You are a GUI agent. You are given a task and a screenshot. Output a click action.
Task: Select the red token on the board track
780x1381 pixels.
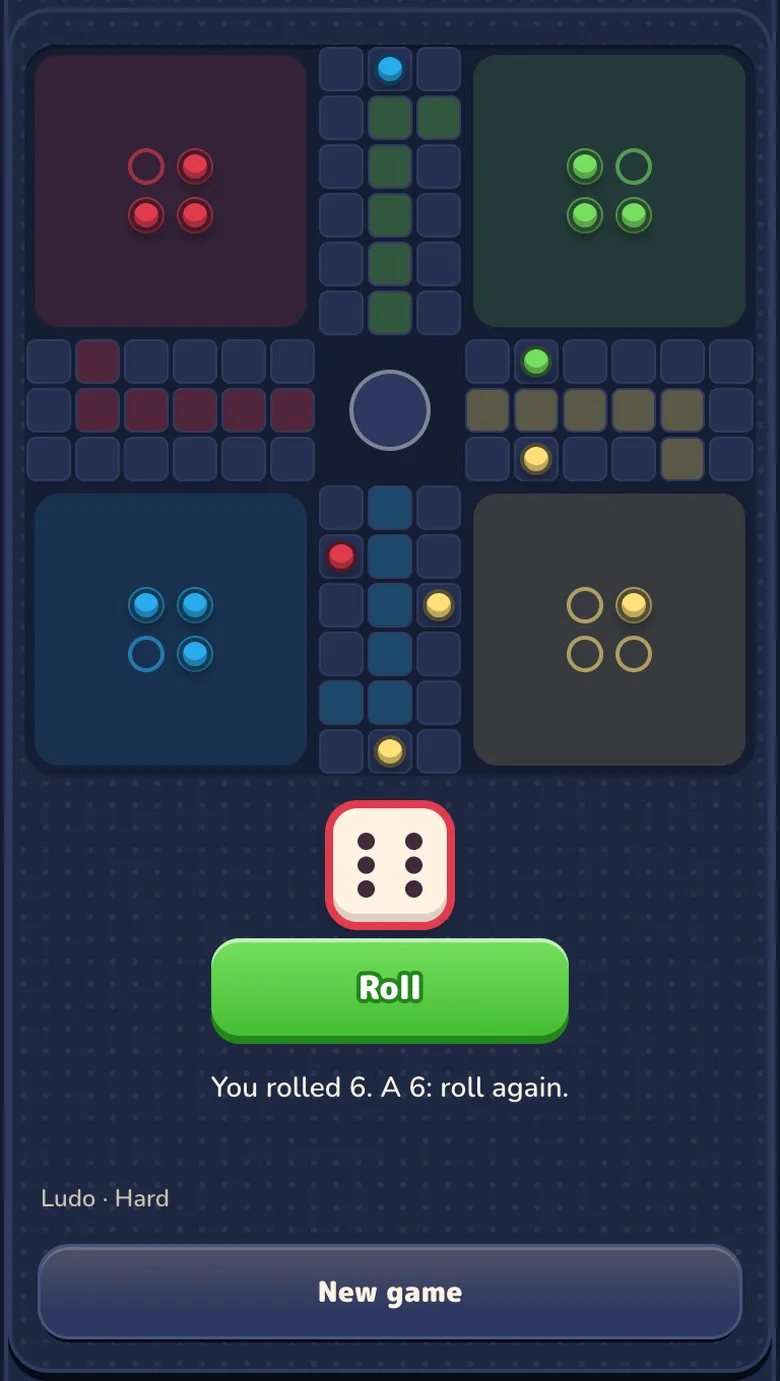(x=341, y=556)
